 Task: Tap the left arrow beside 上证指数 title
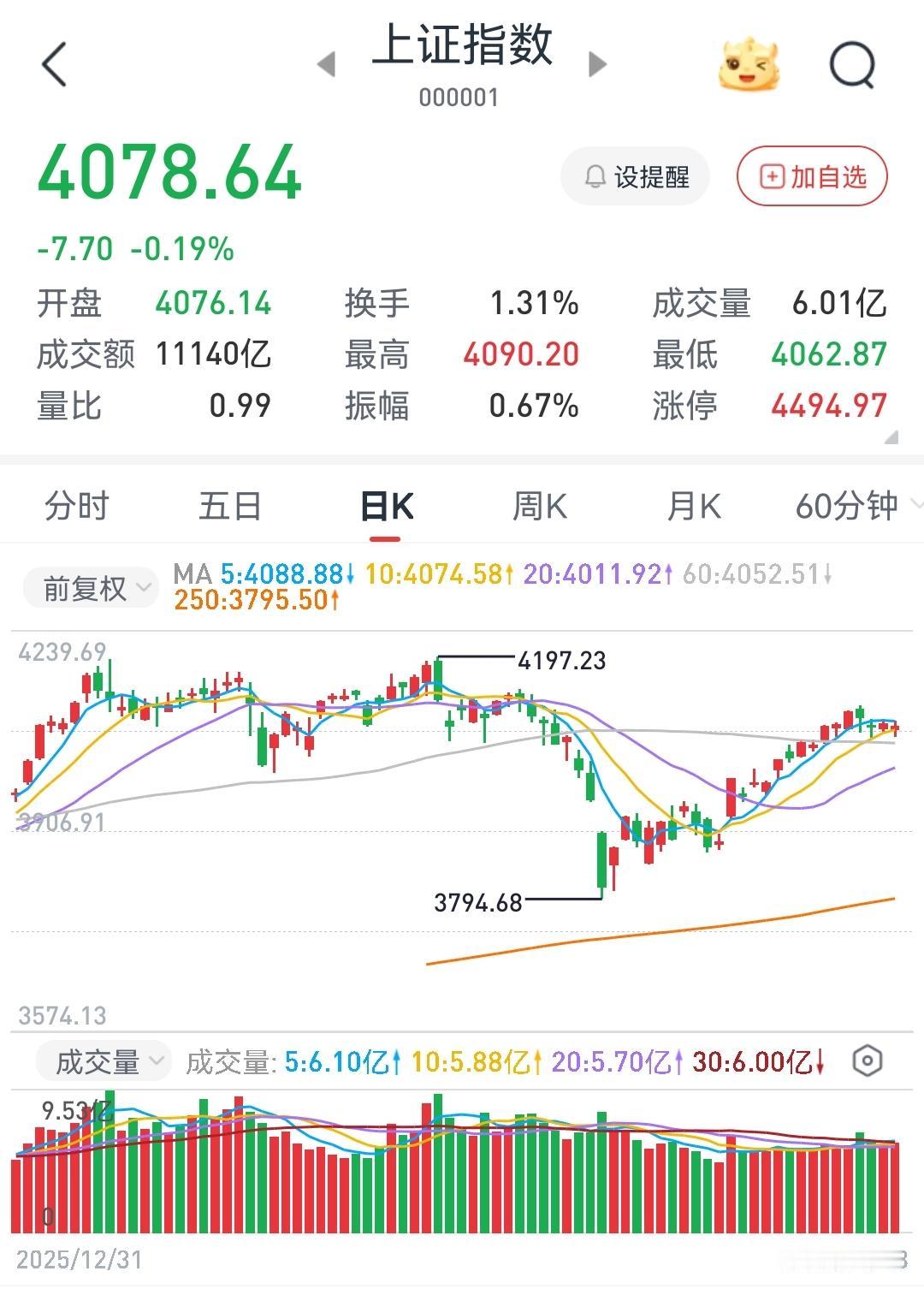point(328,64)
